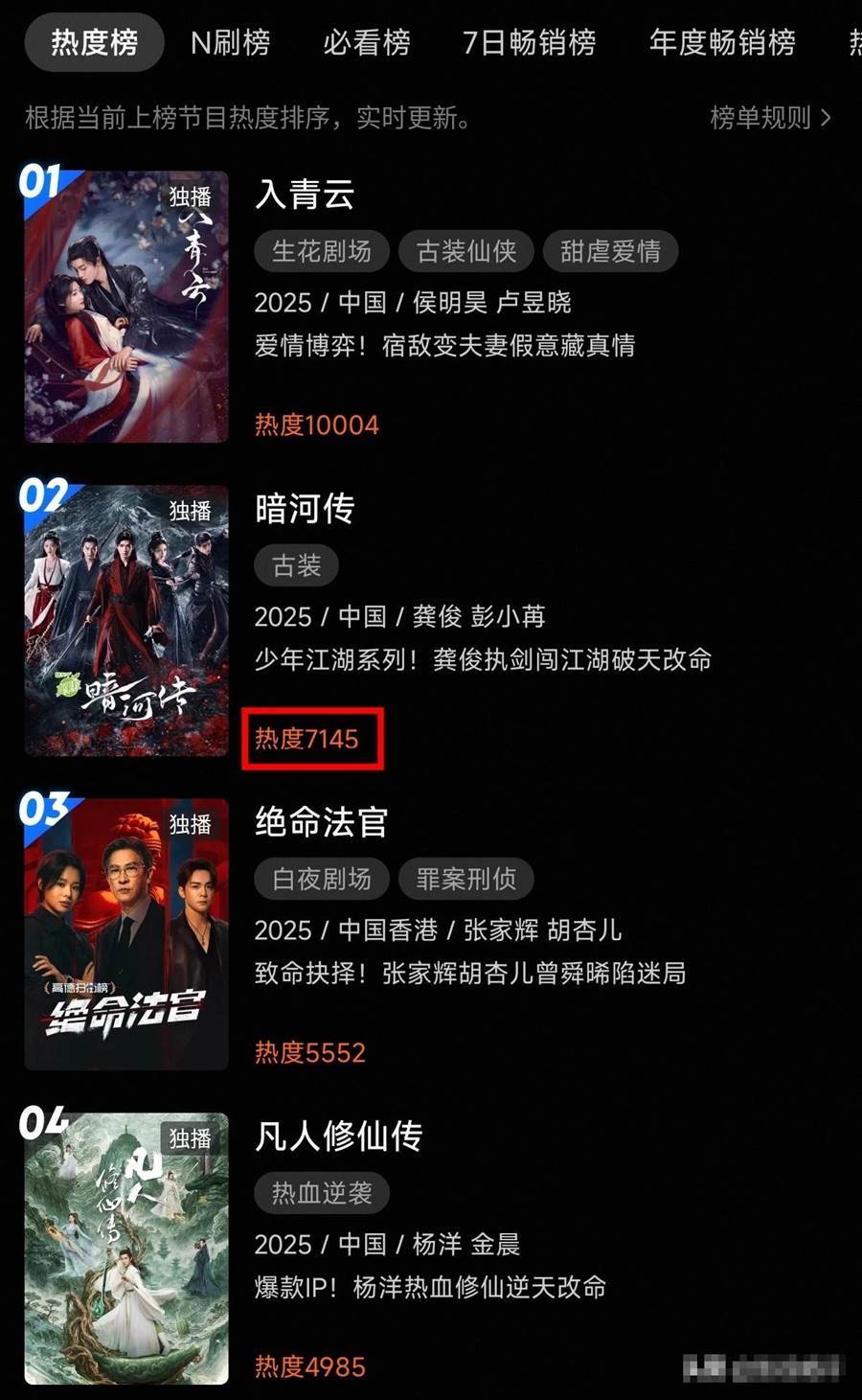Tap the 罪案刑侦 chip
Screen dimensions: 862x1400
pos(465,879)
